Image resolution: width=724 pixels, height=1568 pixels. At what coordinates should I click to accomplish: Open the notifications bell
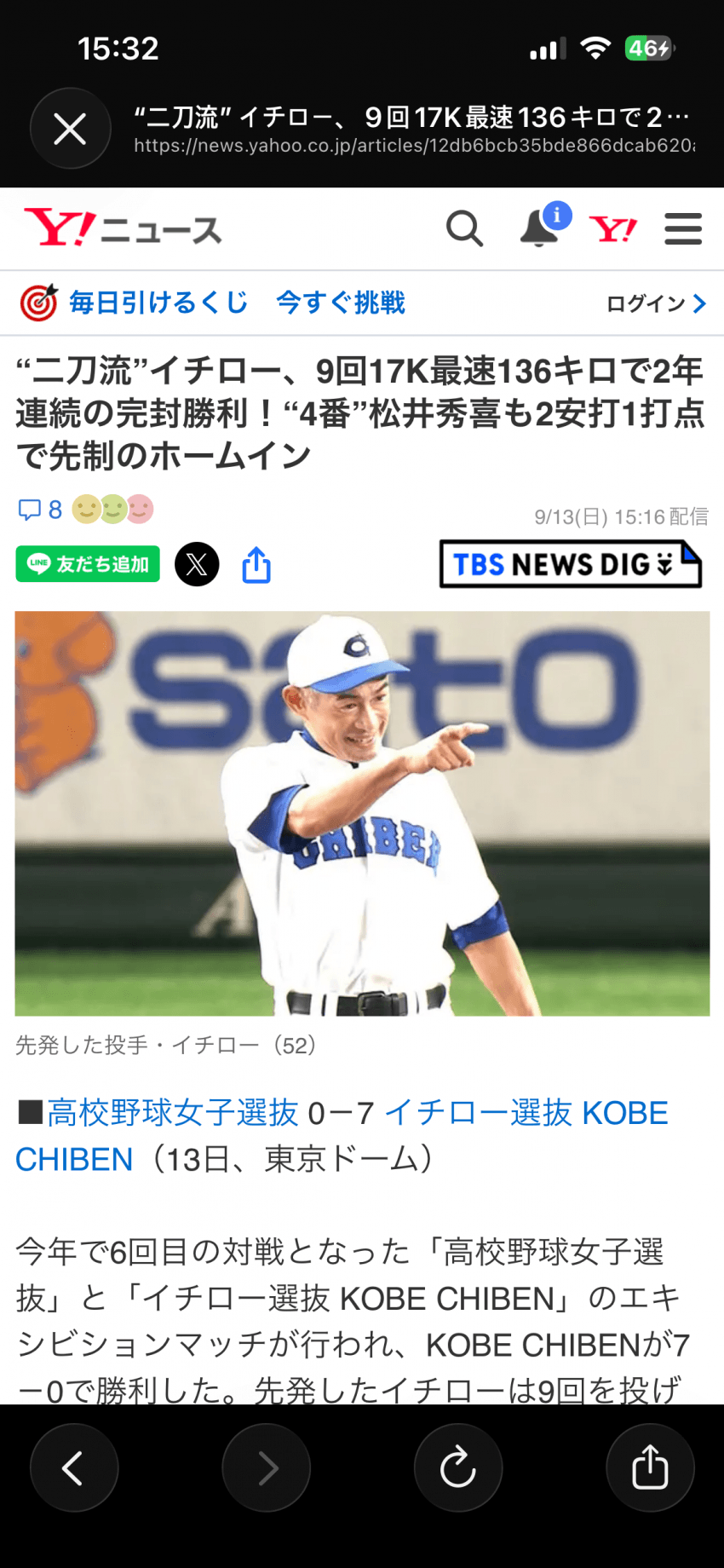point(540,228)
